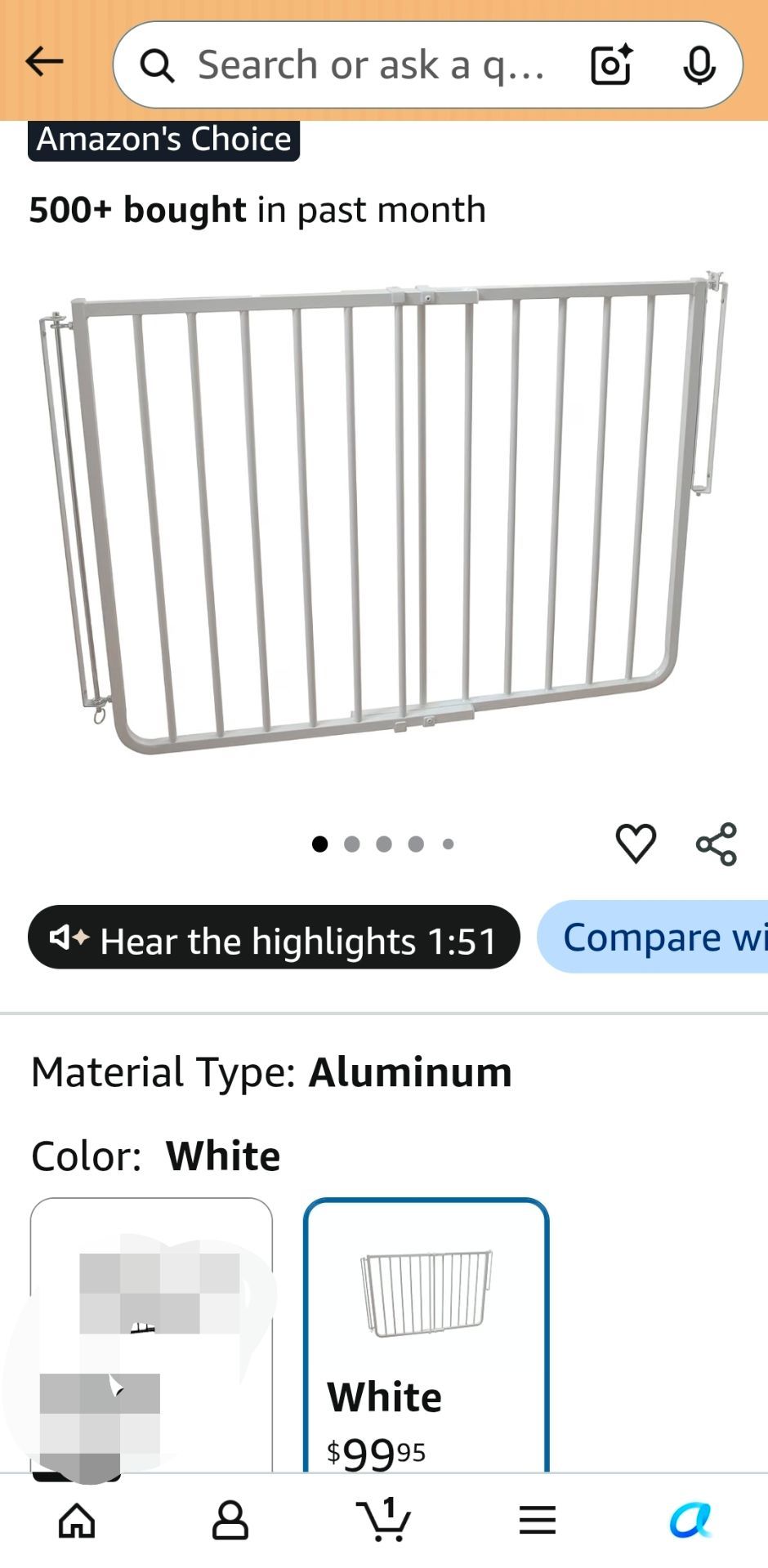Add item to wish list heart

click(636, 843)
